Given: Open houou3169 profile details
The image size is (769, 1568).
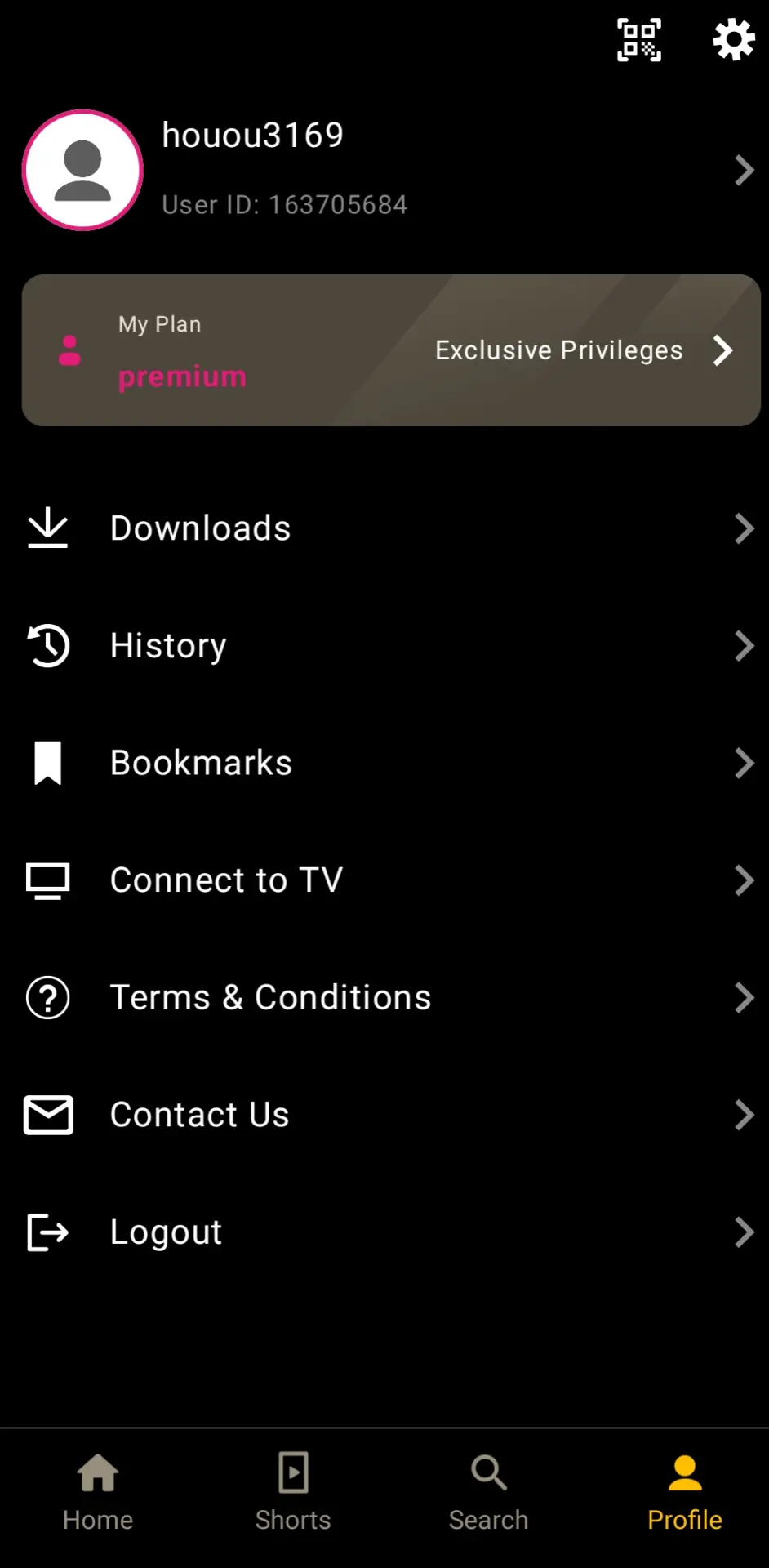Looking at the screenshot, I should (384, 170).
